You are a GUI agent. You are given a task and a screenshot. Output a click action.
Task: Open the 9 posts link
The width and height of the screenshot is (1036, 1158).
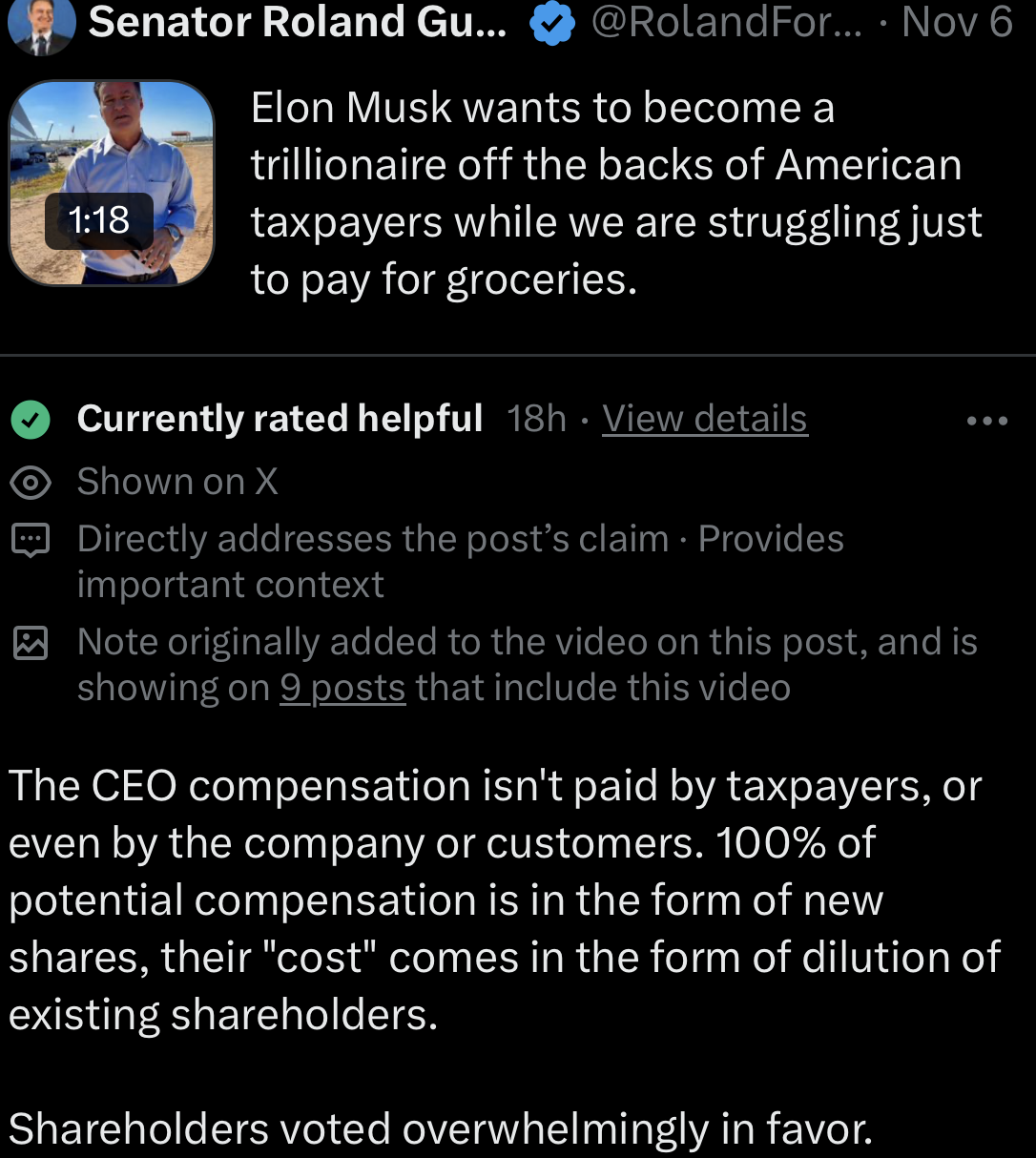tap(342, 688)
